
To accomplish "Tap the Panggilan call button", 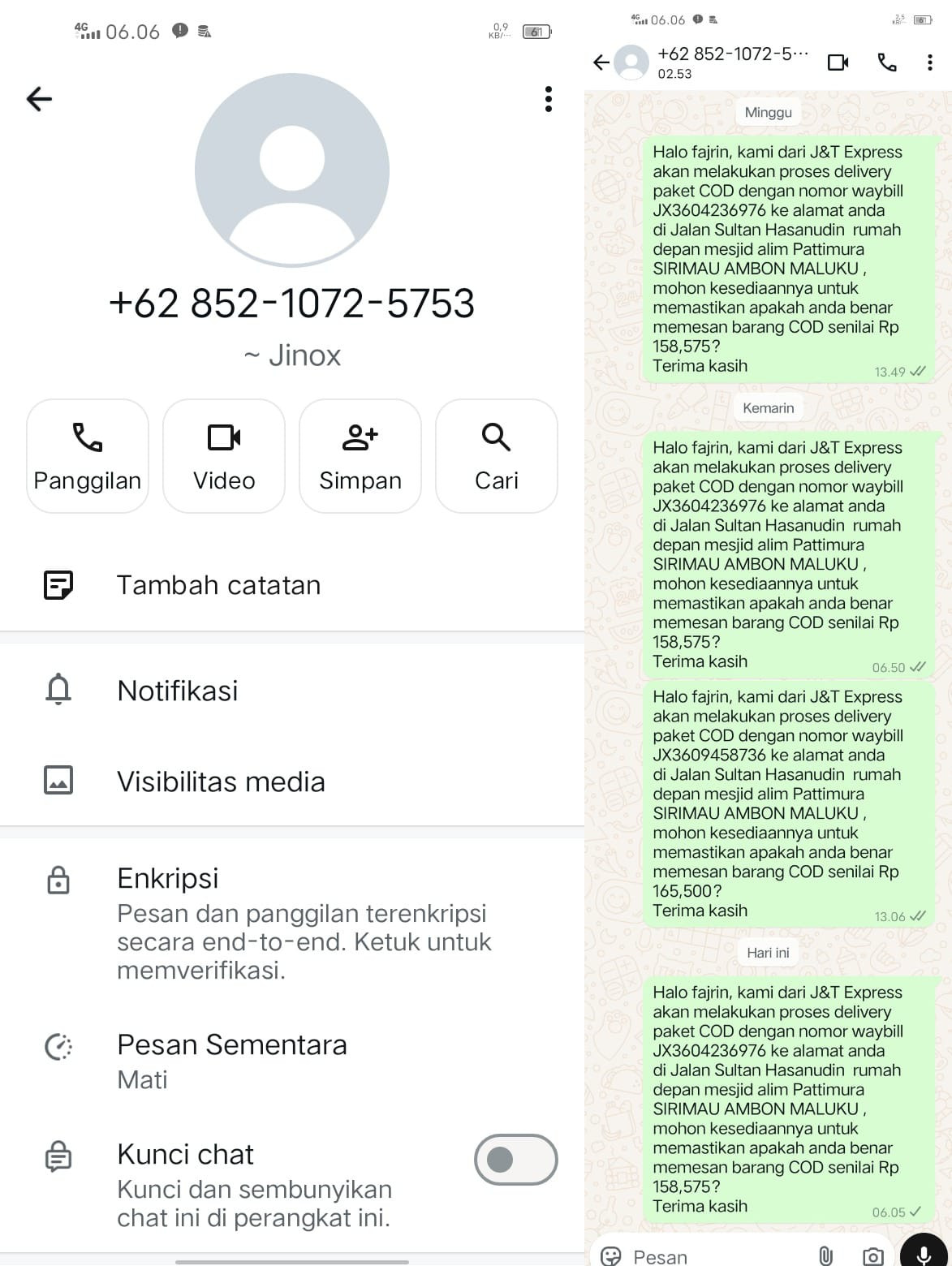I will (x=88, y=456).
